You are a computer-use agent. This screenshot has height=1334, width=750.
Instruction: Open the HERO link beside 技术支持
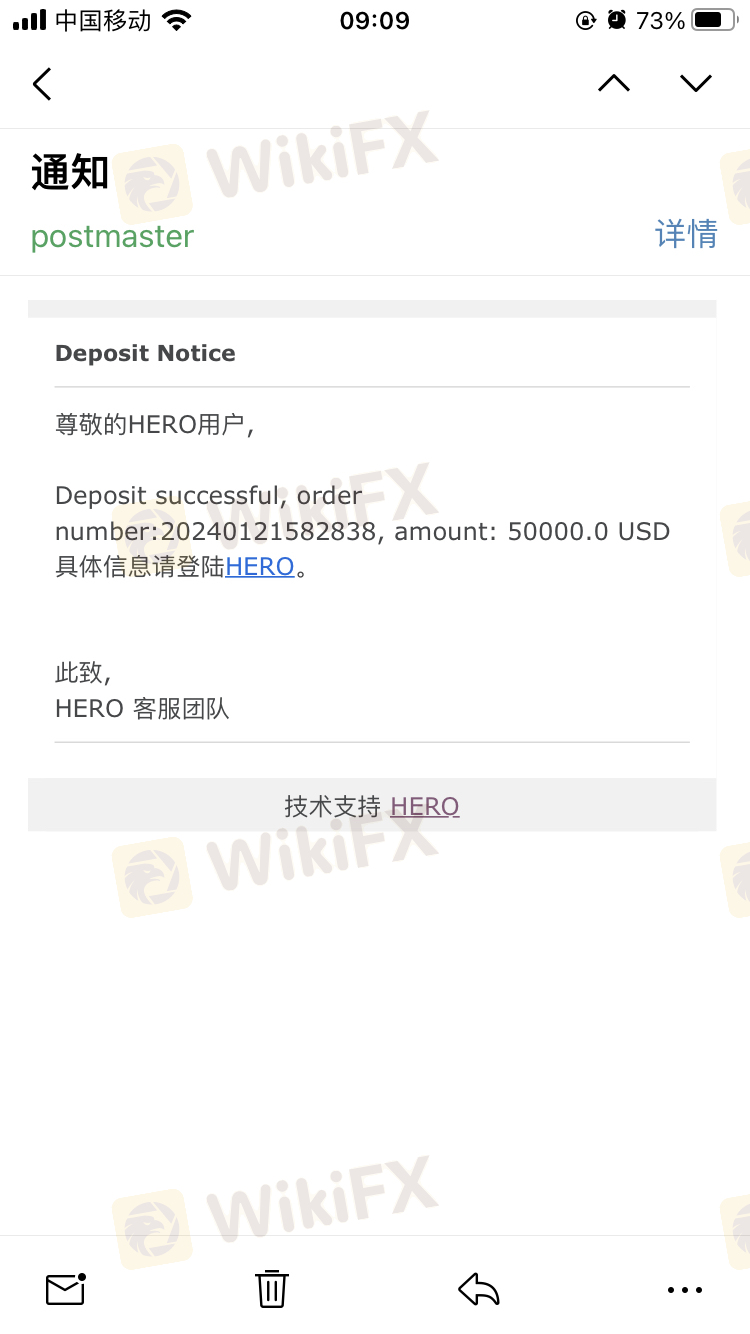[425, 806]
